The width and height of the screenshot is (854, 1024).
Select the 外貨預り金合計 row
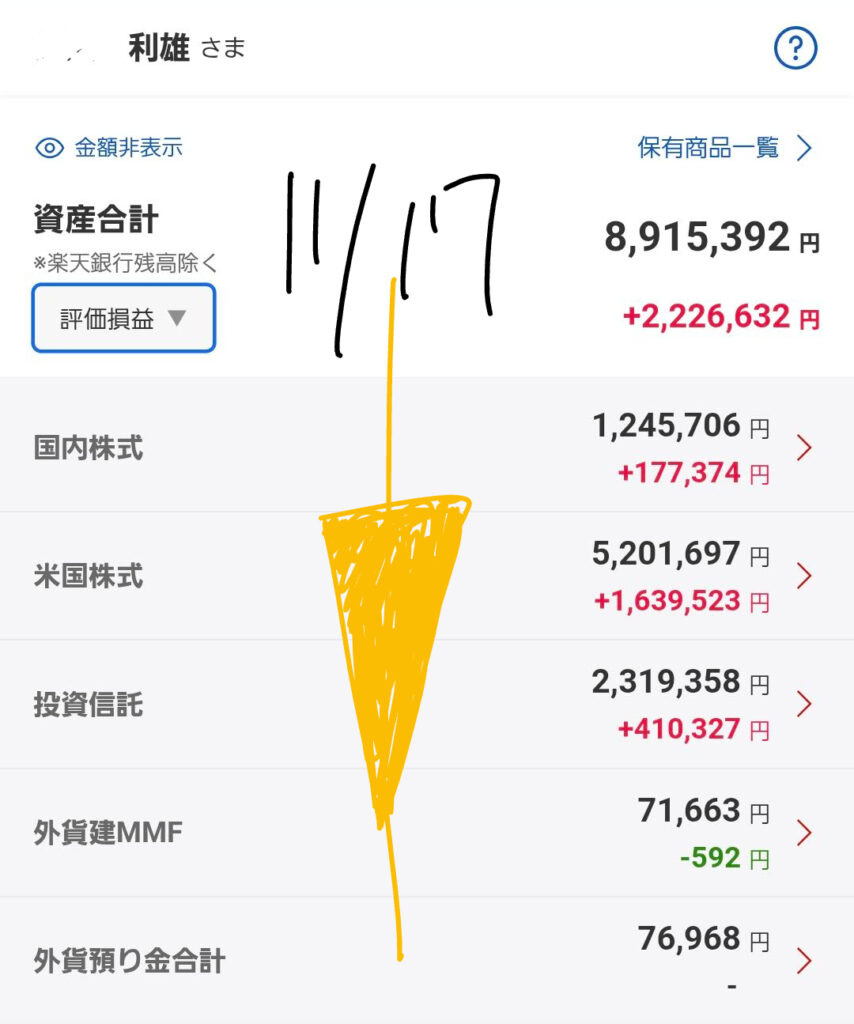tap(427, 961)
